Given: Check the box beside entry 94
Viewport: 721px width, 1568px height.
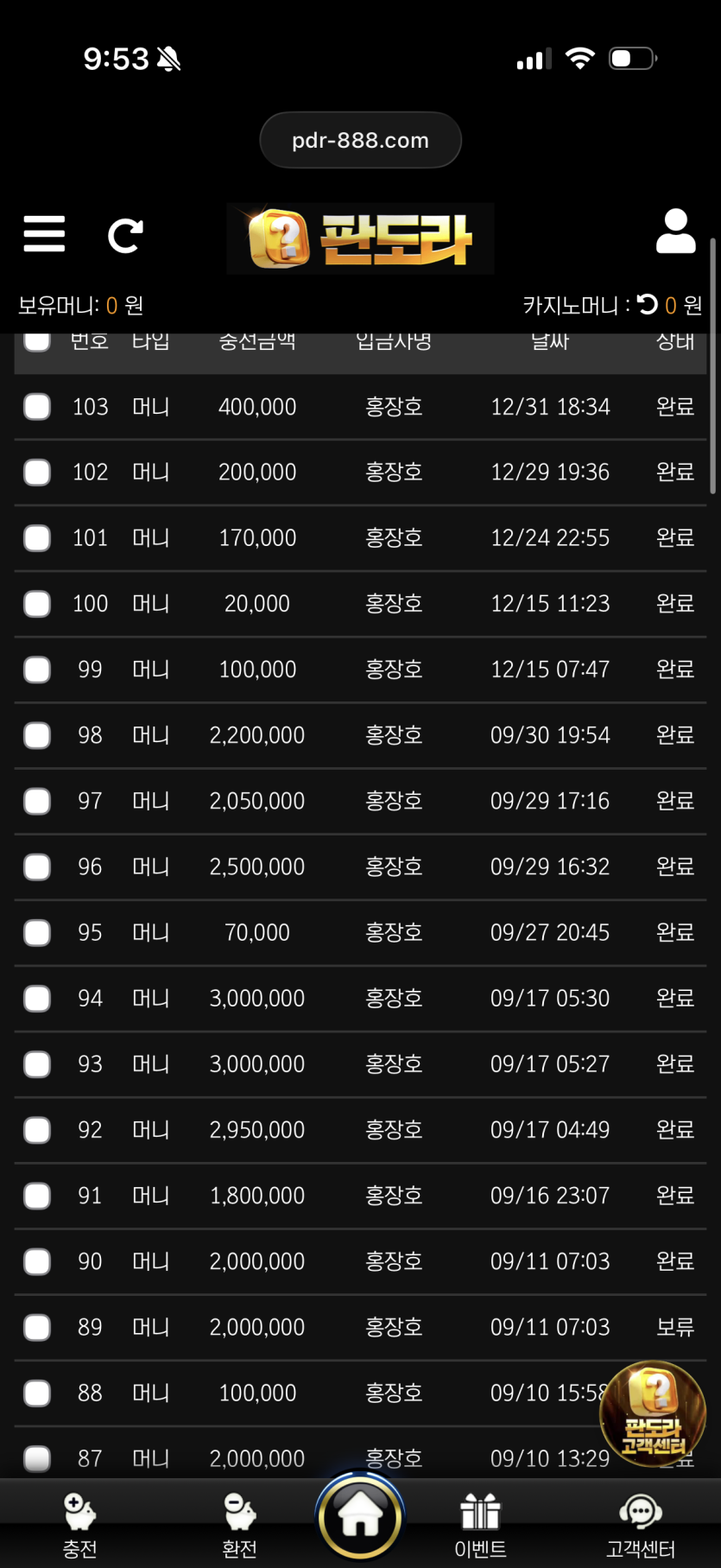Looking at the screenshot, I should tap(37, 999).
